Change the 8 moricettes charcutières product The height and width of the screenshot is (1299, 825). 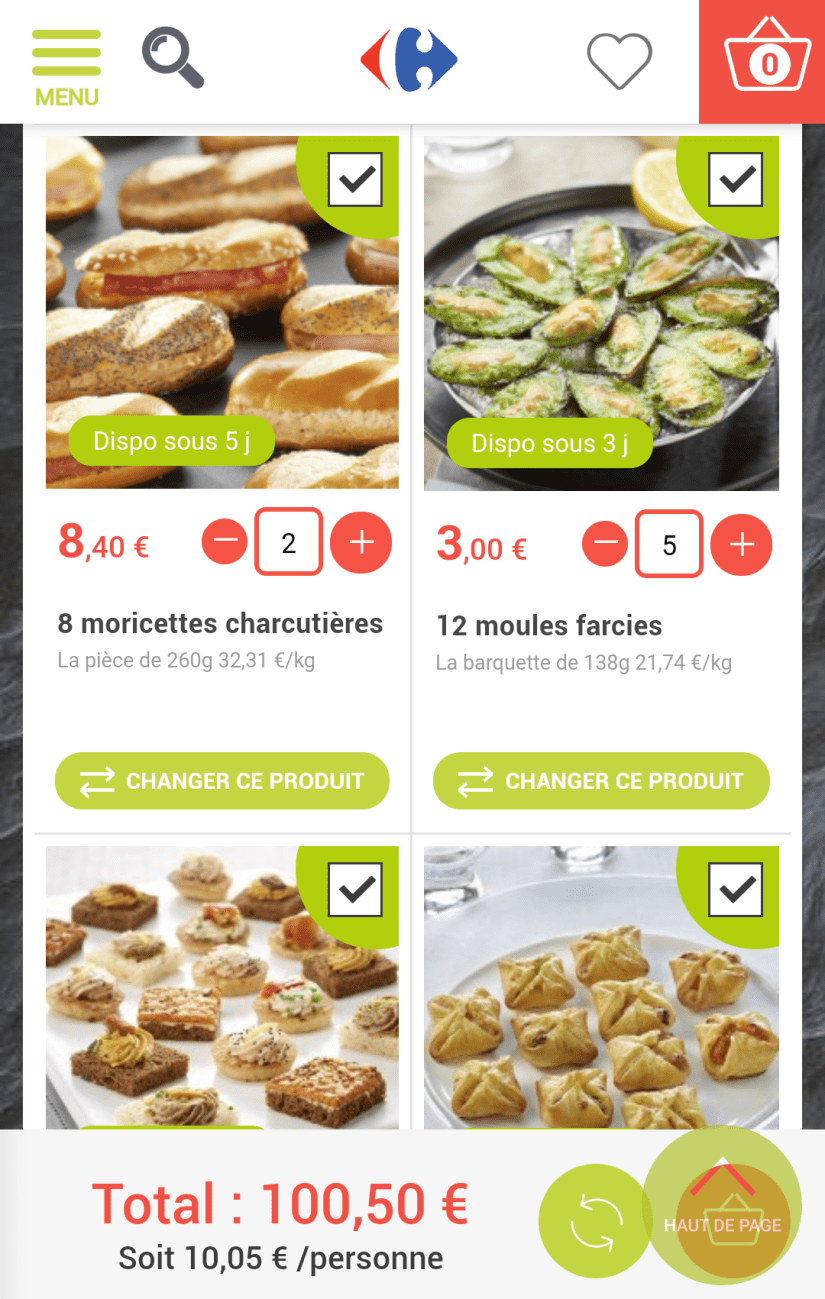(222, 781)
